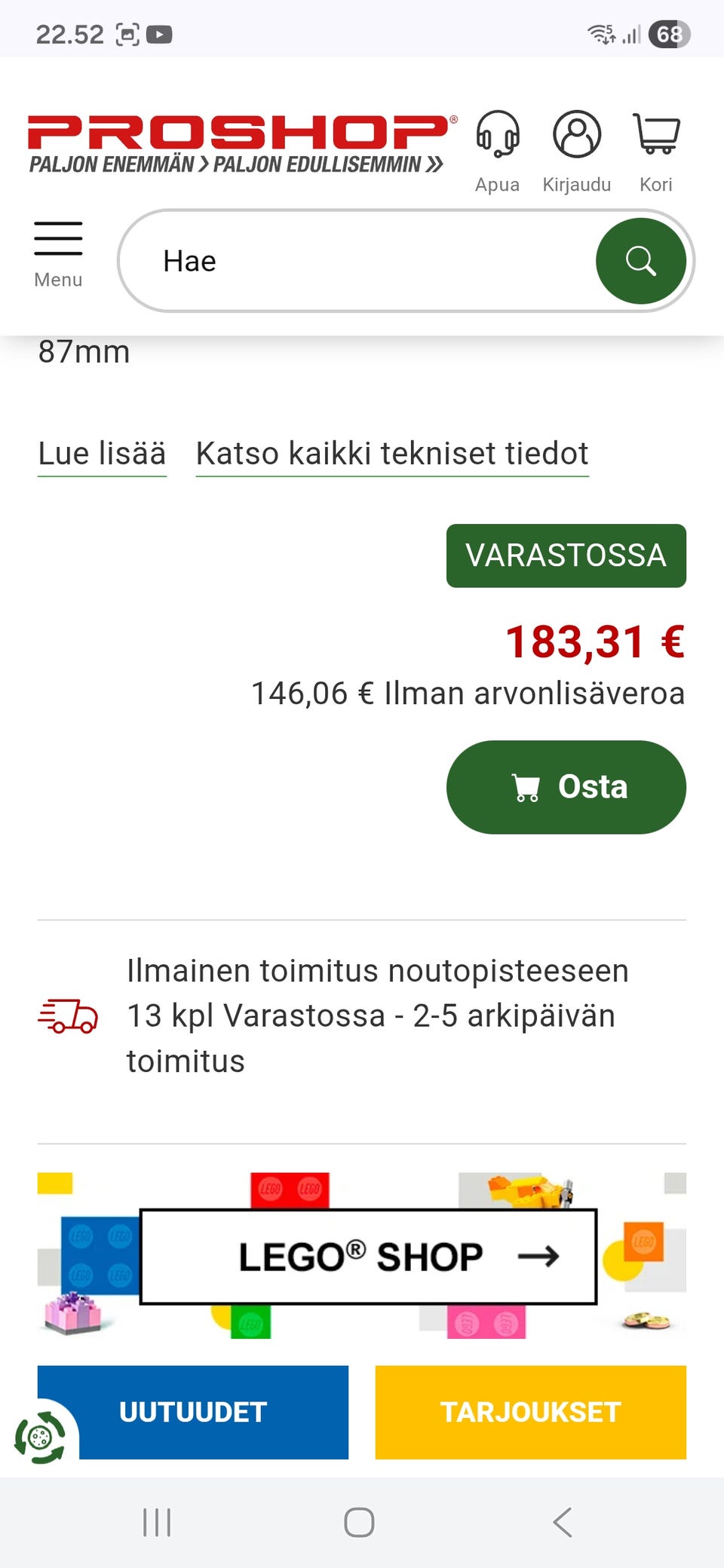The height and width of the screenshot is (1568, 724).
Task: Tap the mobile signal strength indicator
Action: (x=632, y=34)
